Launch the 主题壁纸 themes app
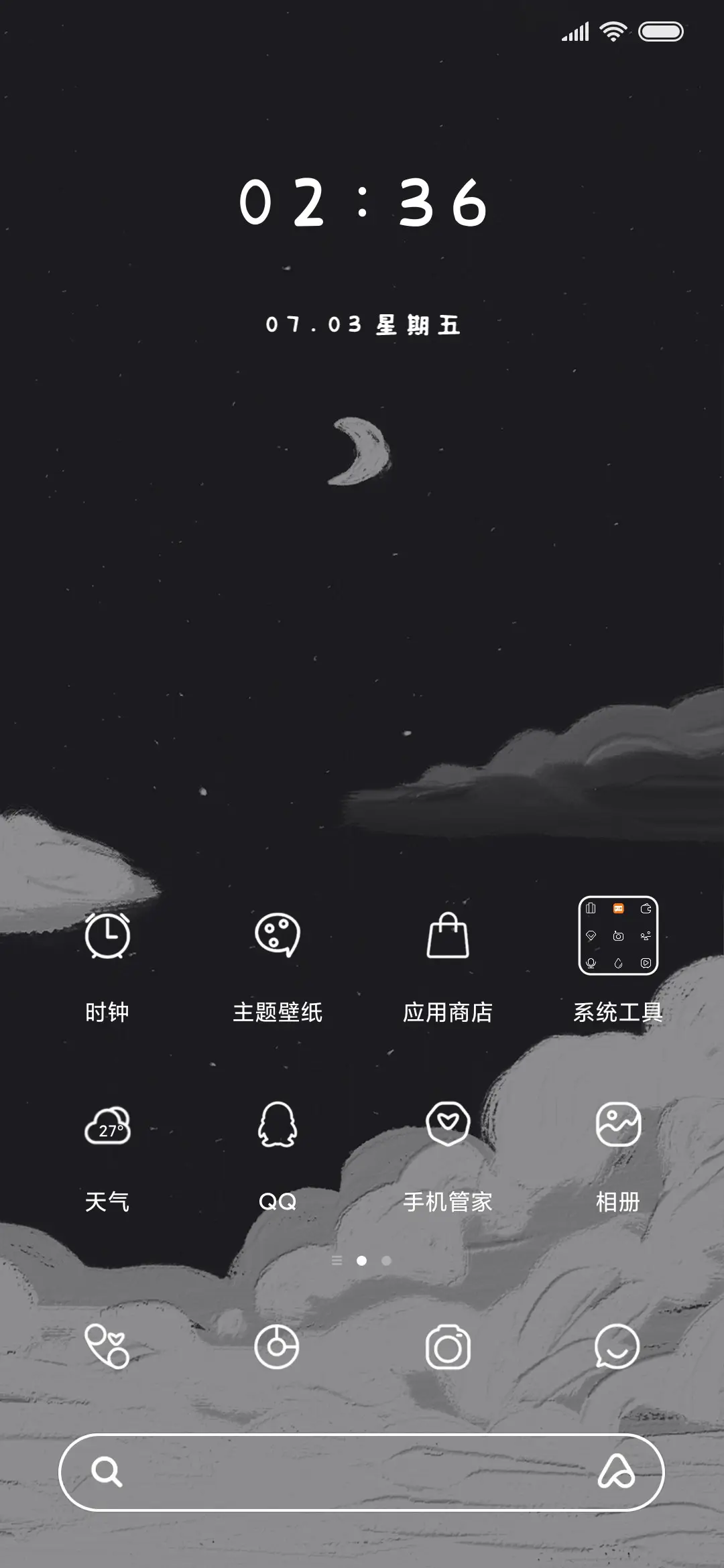This screenshot has height=1568, width=724. tap(277, 937)
